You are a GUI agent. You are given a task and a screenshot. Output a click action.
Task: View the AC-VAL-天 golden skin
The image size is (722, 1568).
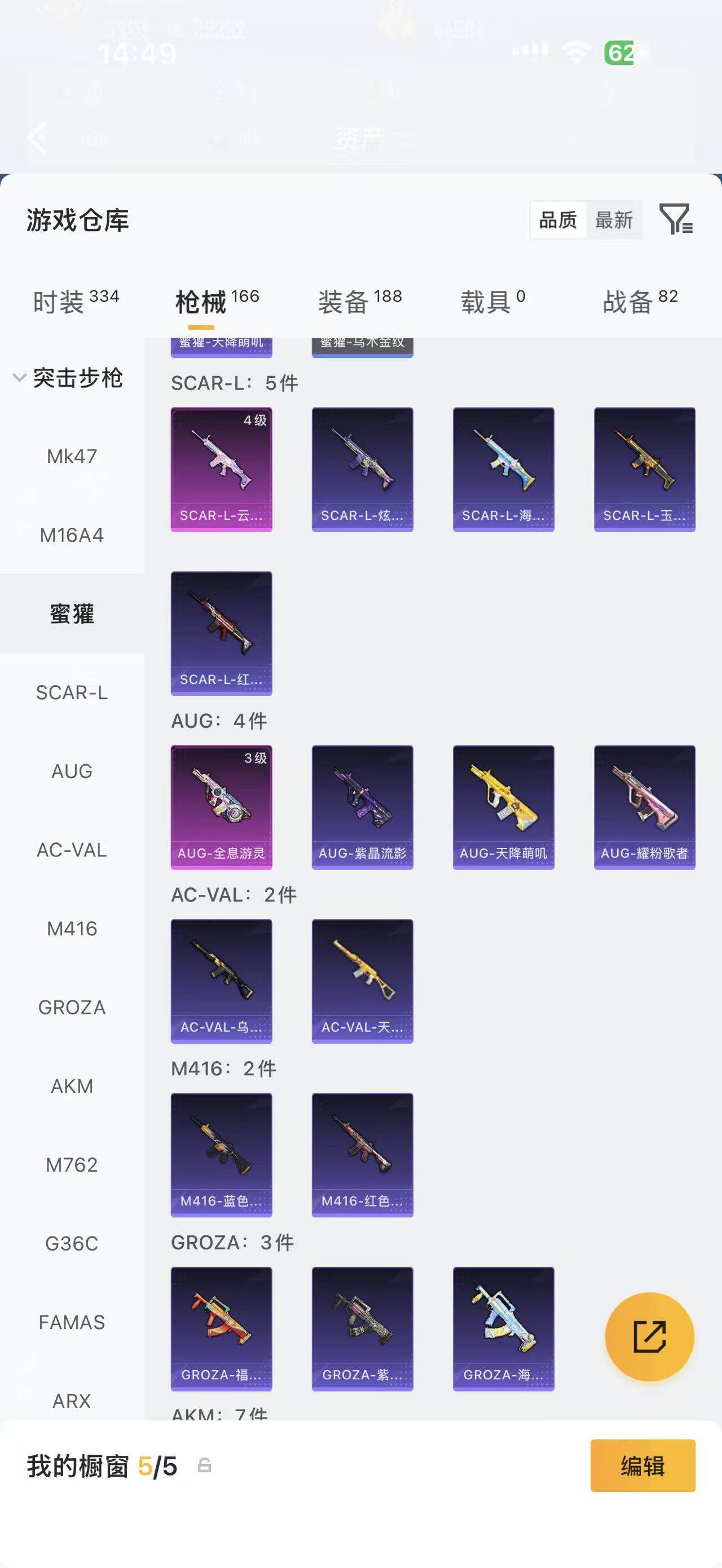(362, 981)
